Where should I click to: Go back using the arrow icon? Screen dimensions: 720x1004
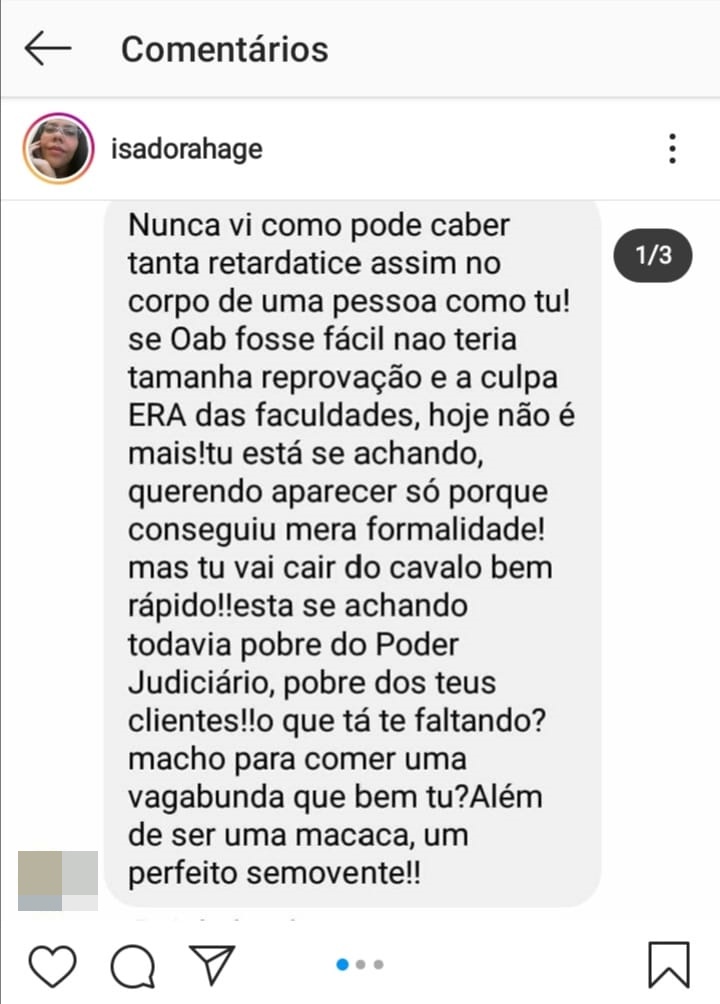pos(47,48)
